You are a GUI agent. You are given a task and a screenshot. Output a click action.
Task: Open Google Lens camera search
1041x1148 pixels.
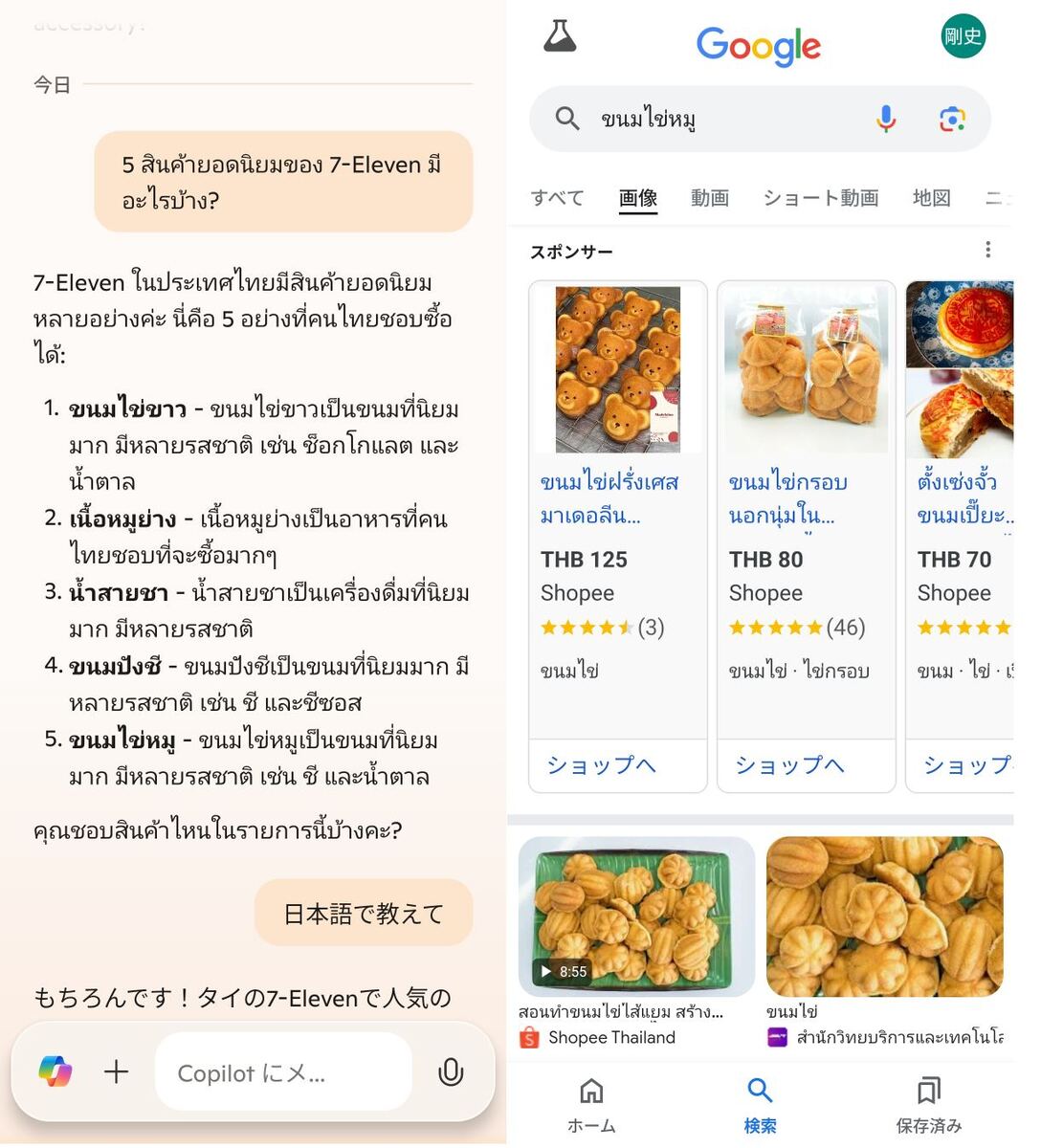951,119
